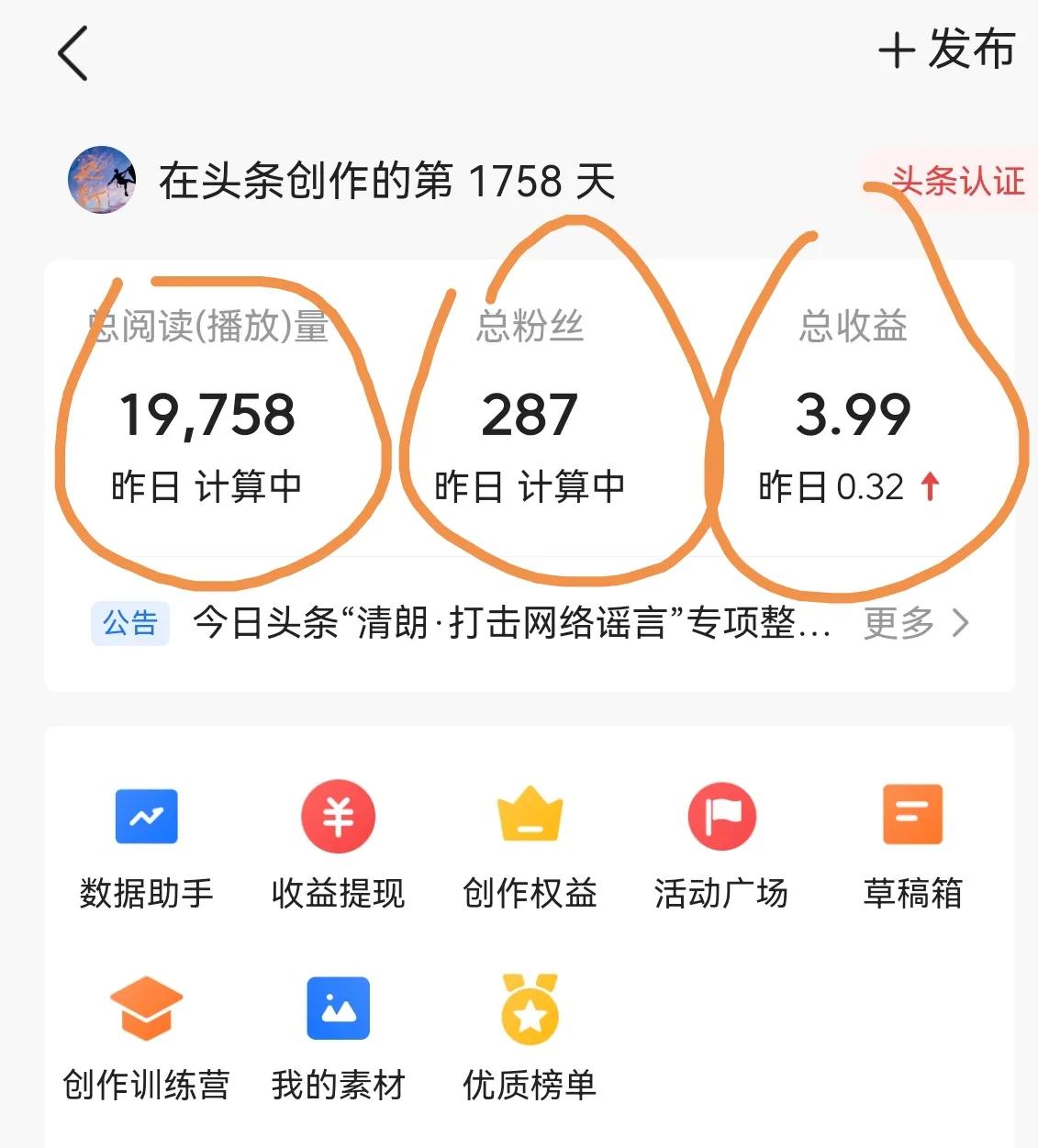This screenshot has width=1038, height=1148.
Task: Open 创作权益 crown icon
Action: [530, 814]
